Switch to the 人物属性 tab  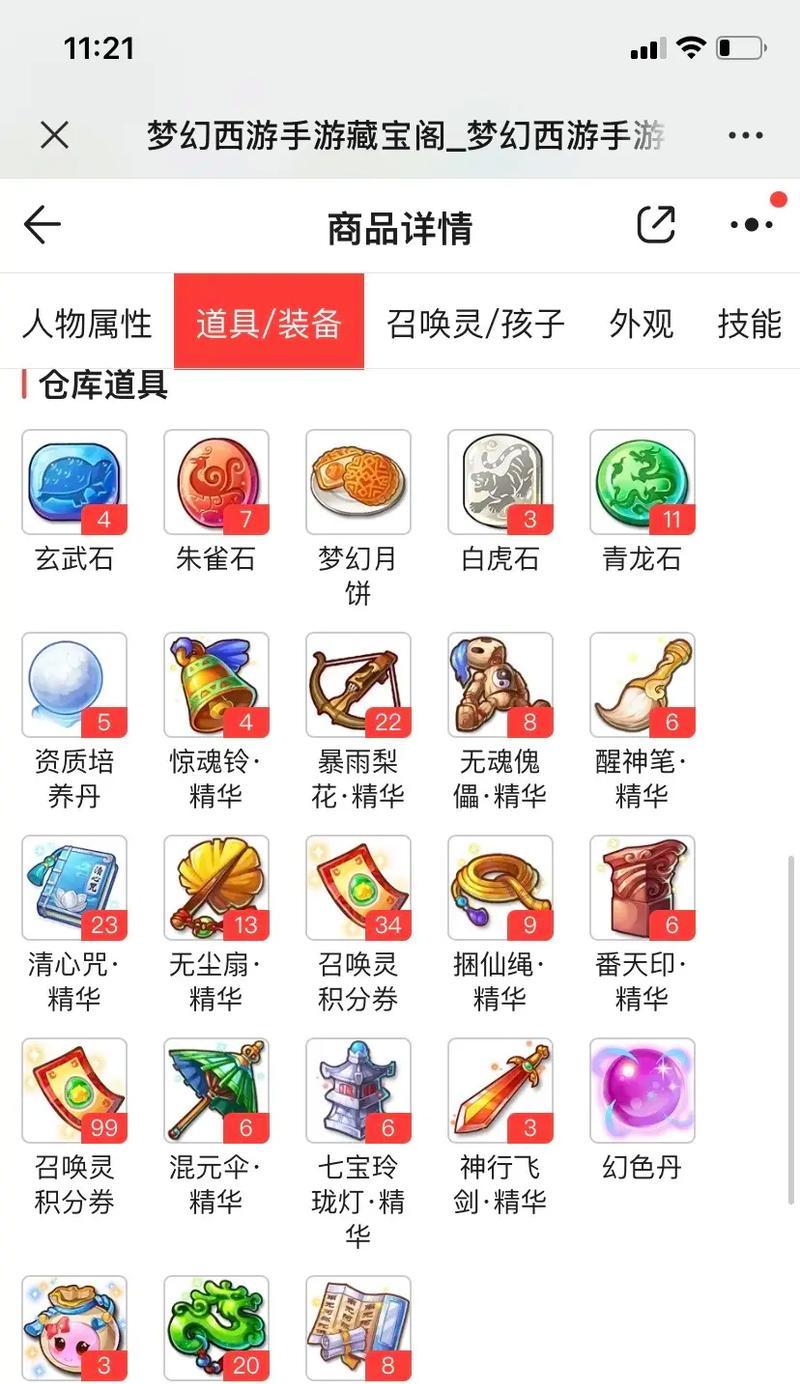click(87, 323)
